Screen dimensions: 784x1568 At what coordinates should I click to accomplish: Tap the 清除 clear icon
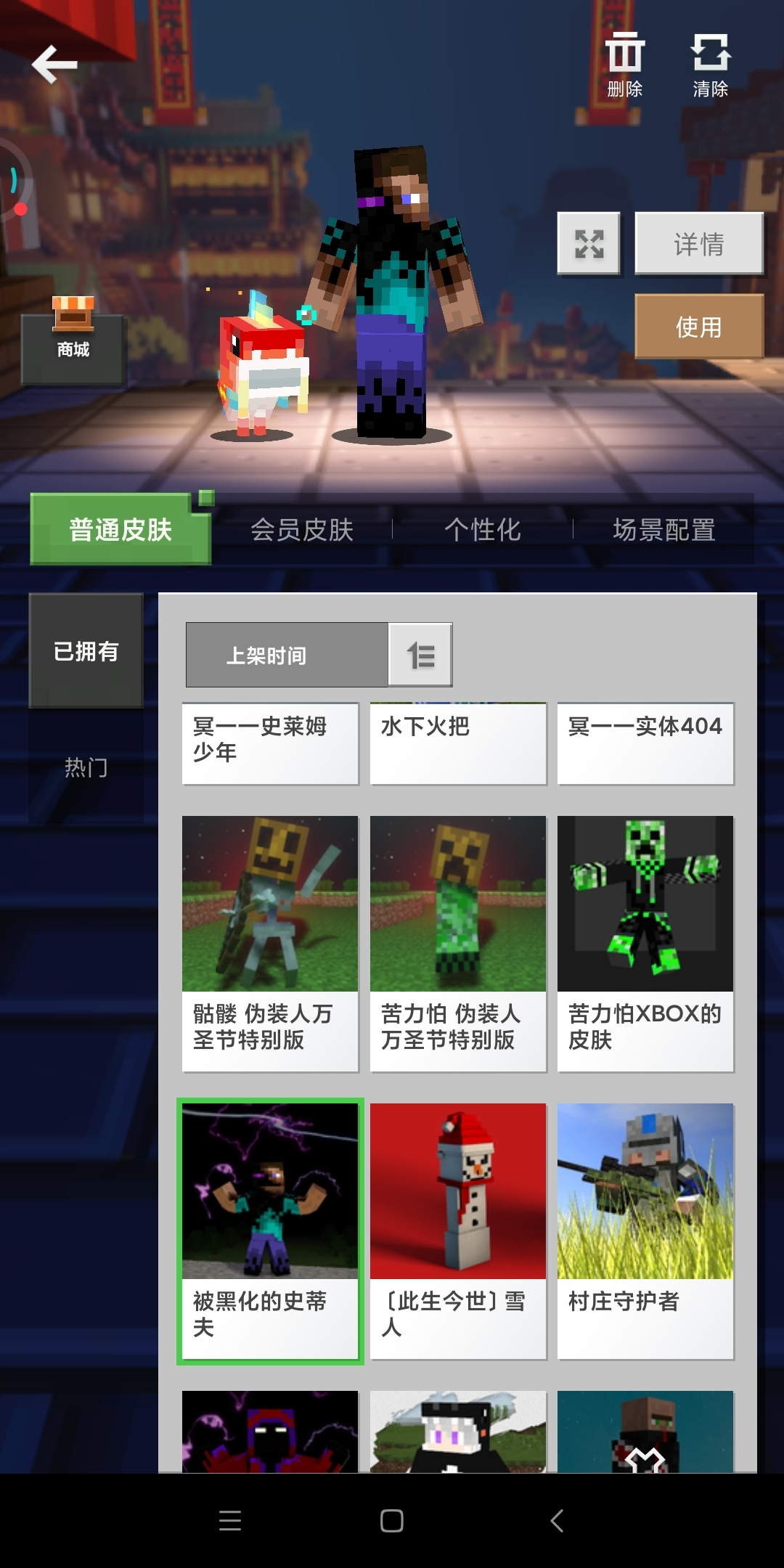[x=710, y=64]
